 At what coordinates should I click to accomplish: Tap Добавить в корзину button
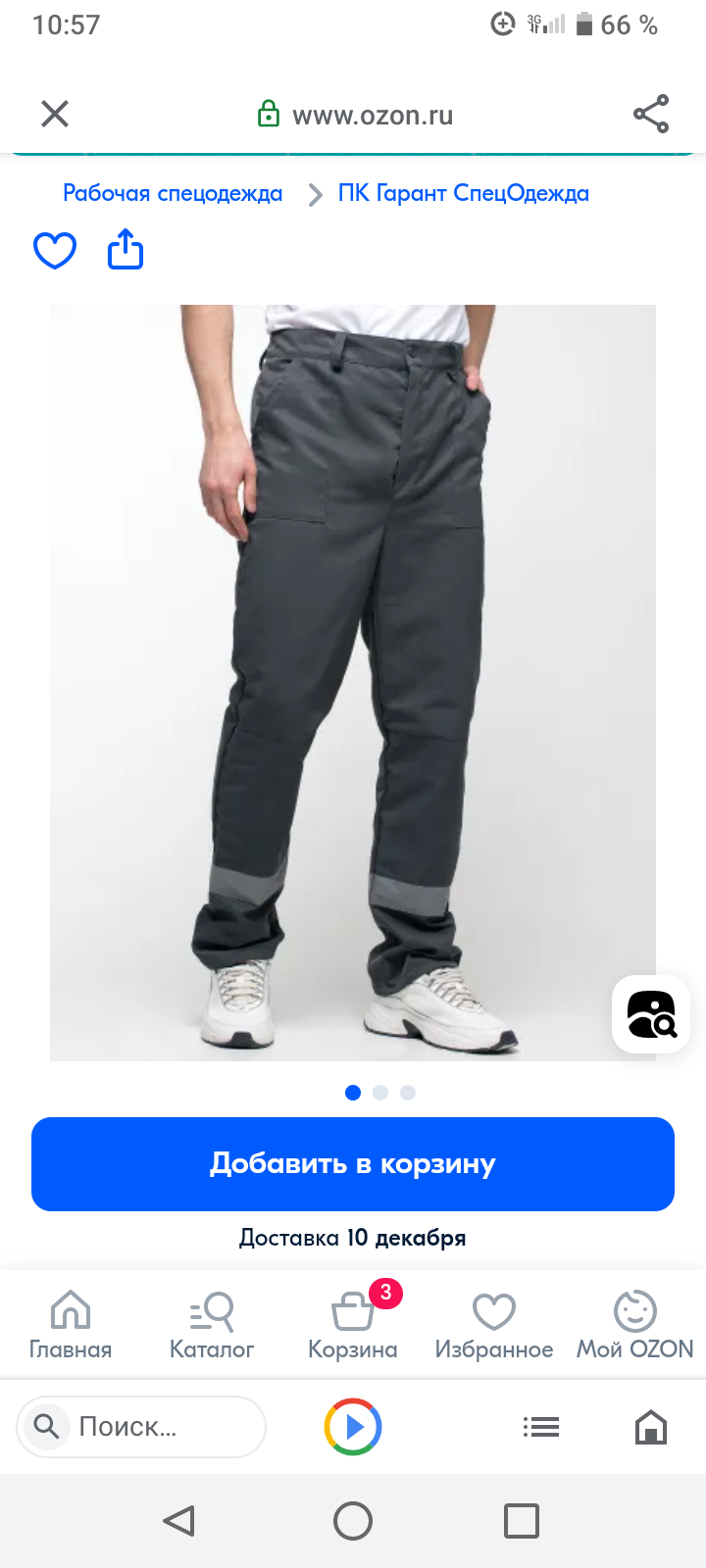(353, 1164)
